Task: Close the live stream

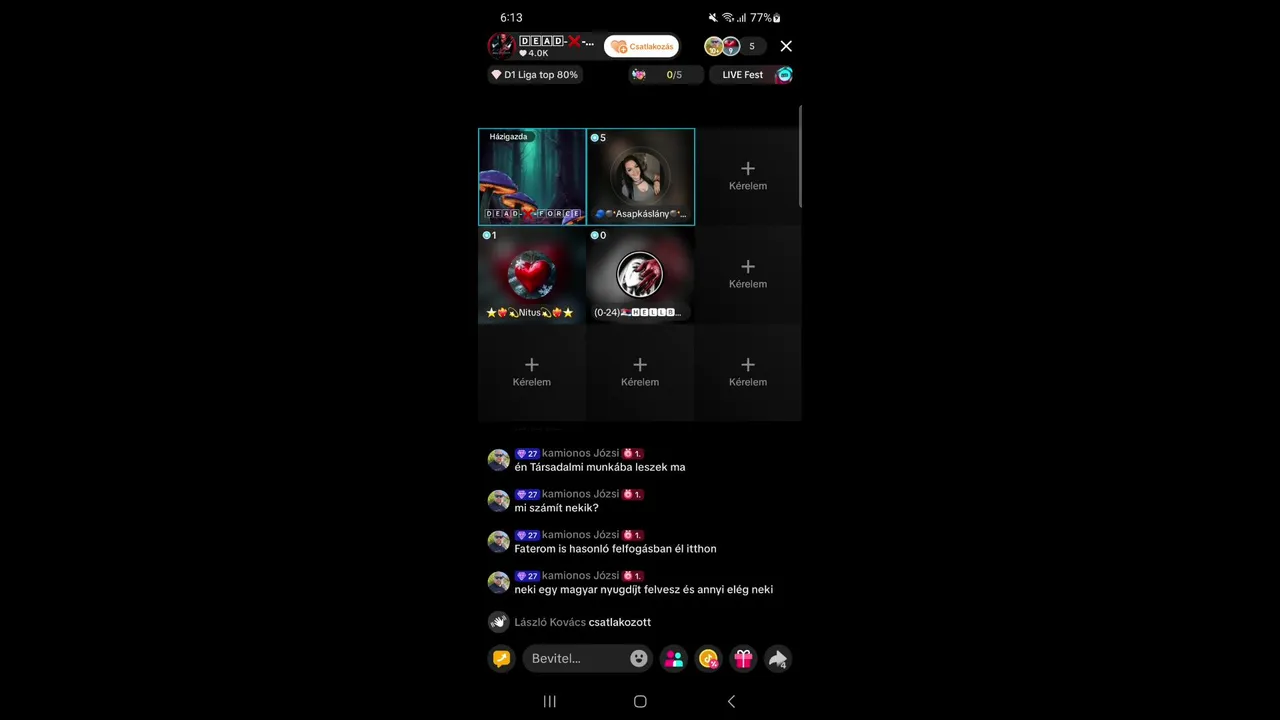Action: [x=786, y=46]
